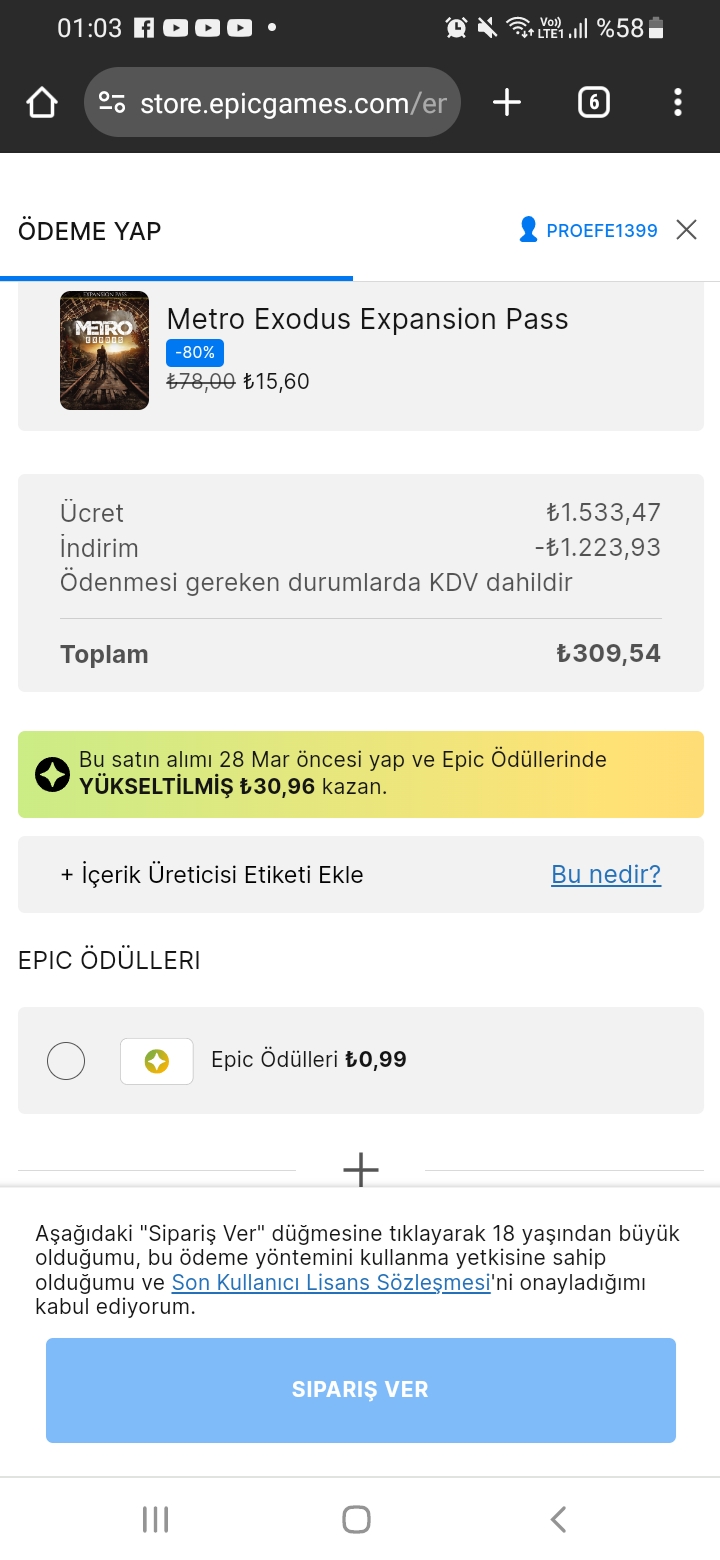Tap the browser home icon
Viewport: 720px width, 1560px height.
click(x=42, y=102)
